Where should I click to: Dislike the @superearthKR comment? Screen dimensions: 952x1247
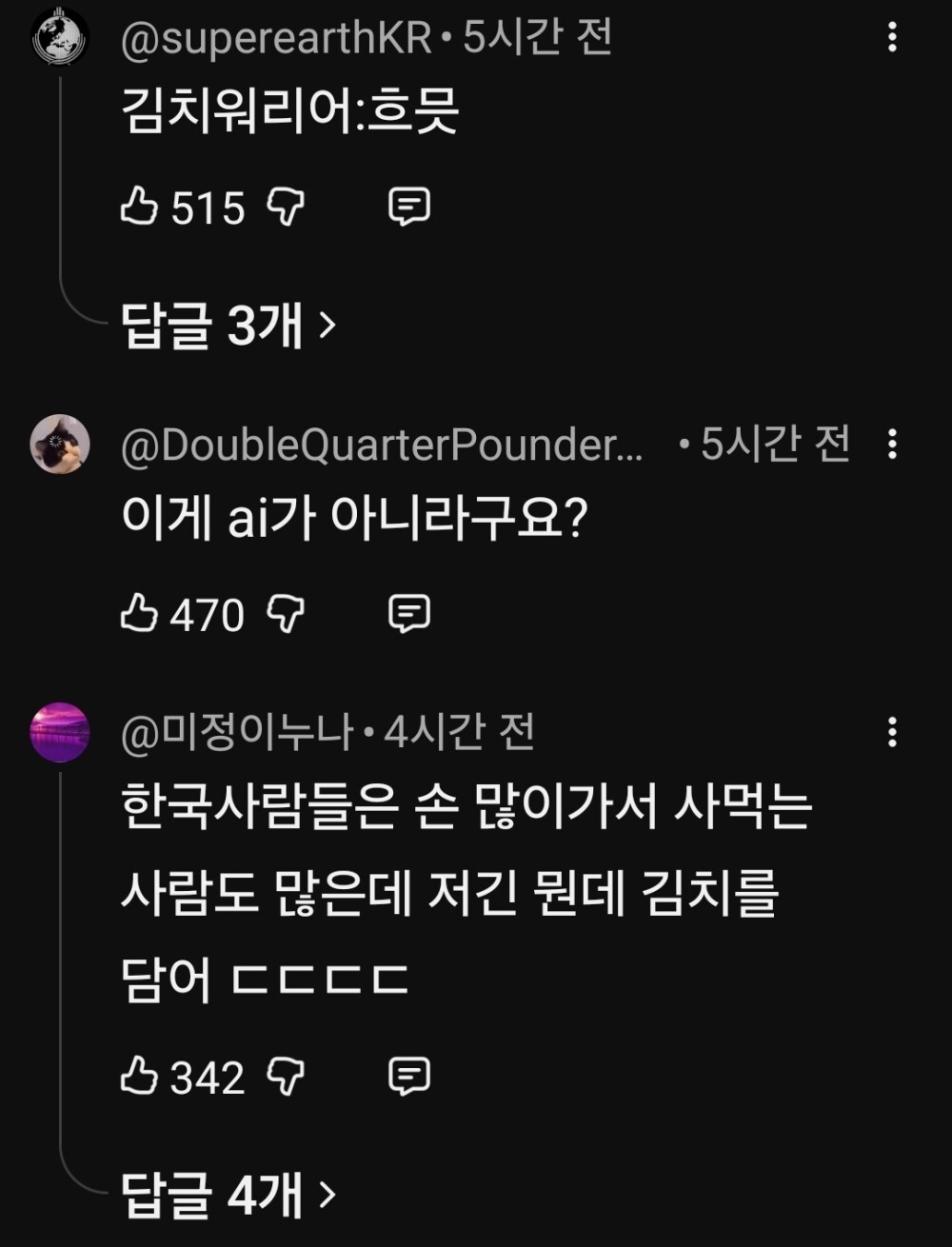point(285,207)
